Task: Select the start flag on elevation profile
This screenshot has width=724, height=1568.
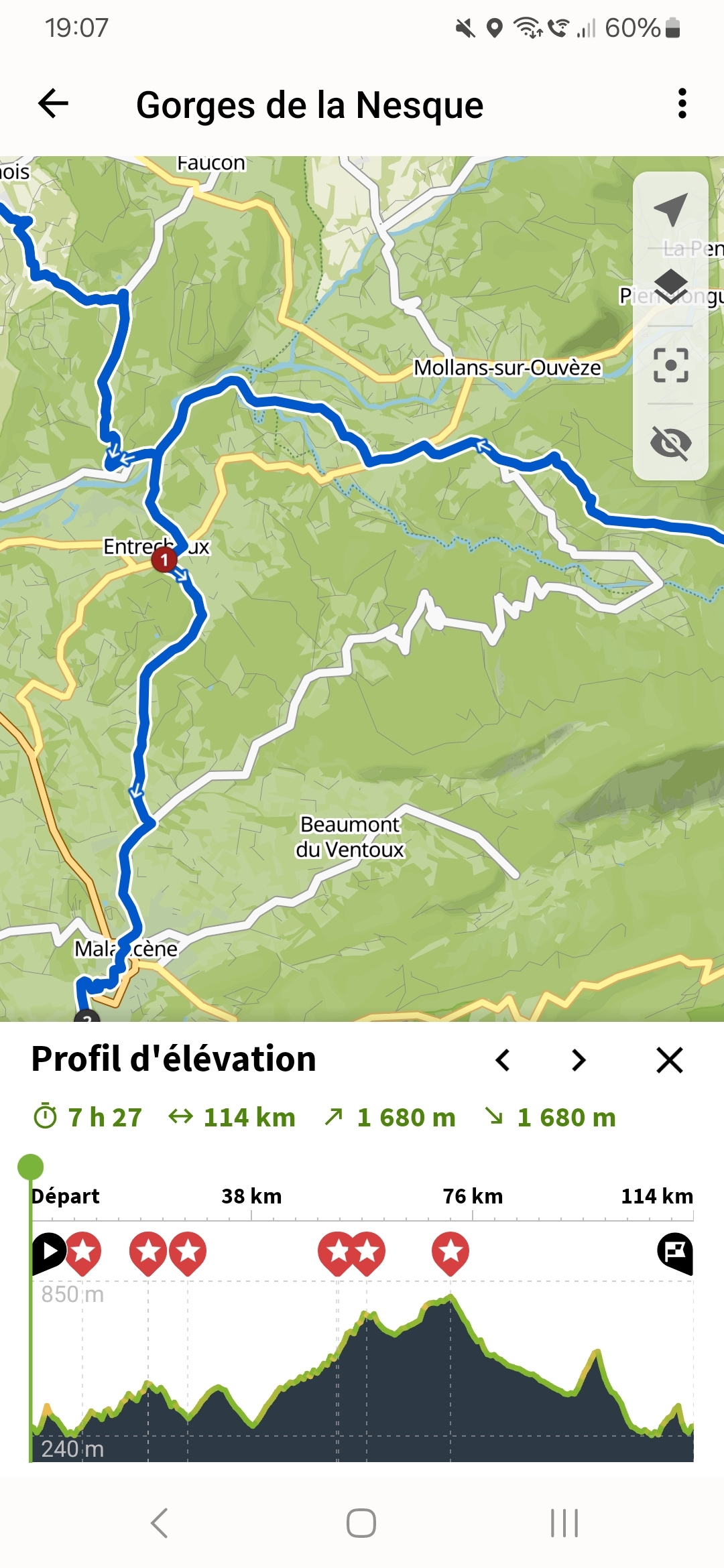Action: pos(48,1251)
